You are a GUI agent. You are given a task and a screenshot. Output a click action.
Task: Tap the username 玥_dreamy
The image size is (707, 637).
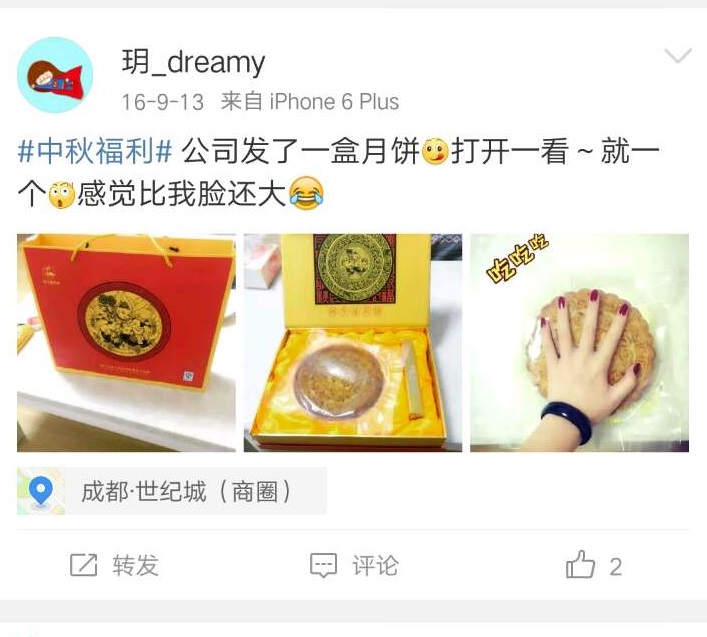pos(193,62)
